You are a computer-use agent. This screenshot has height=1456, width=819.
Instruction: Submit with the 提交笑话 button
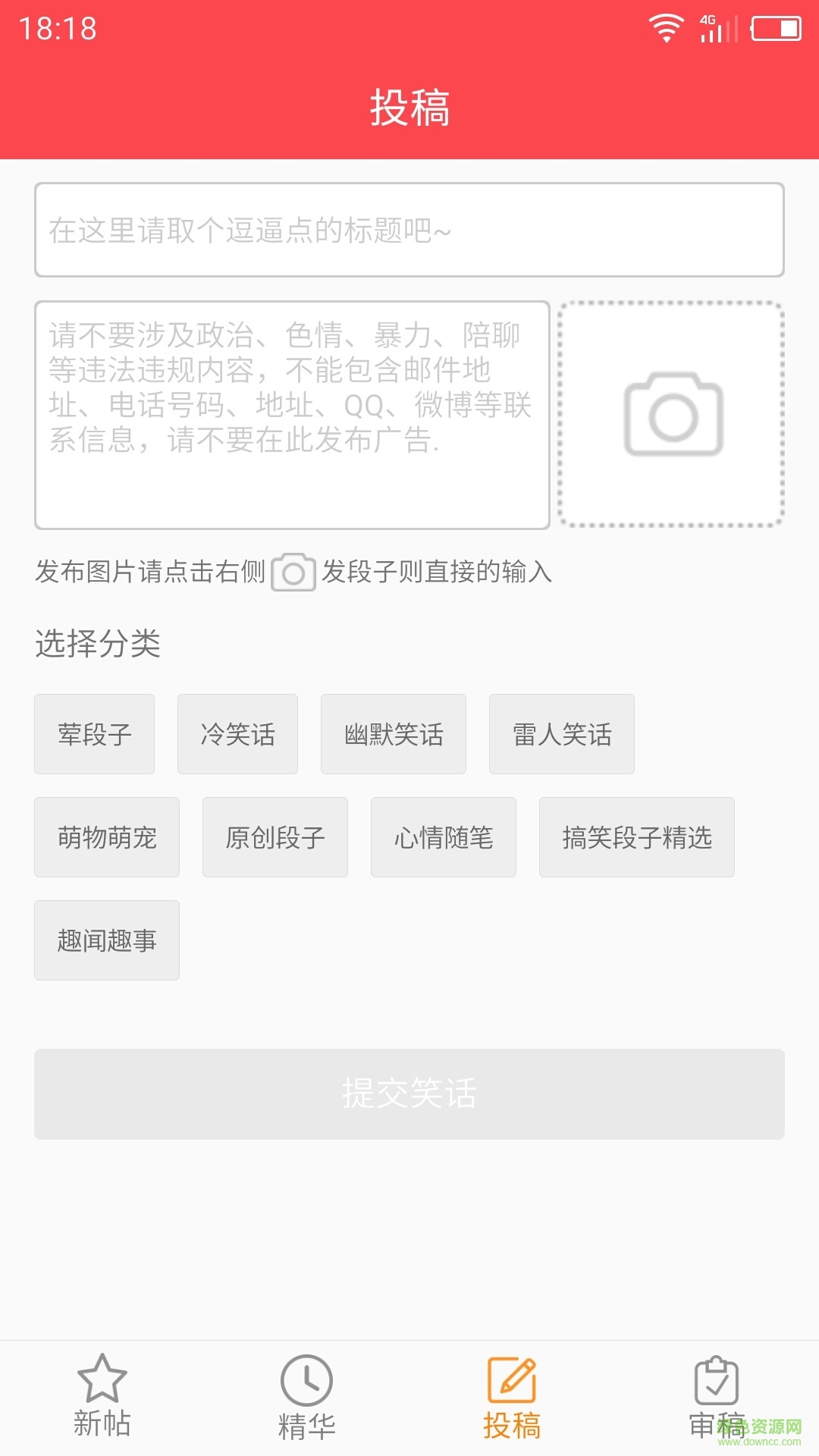point(409,1094)
